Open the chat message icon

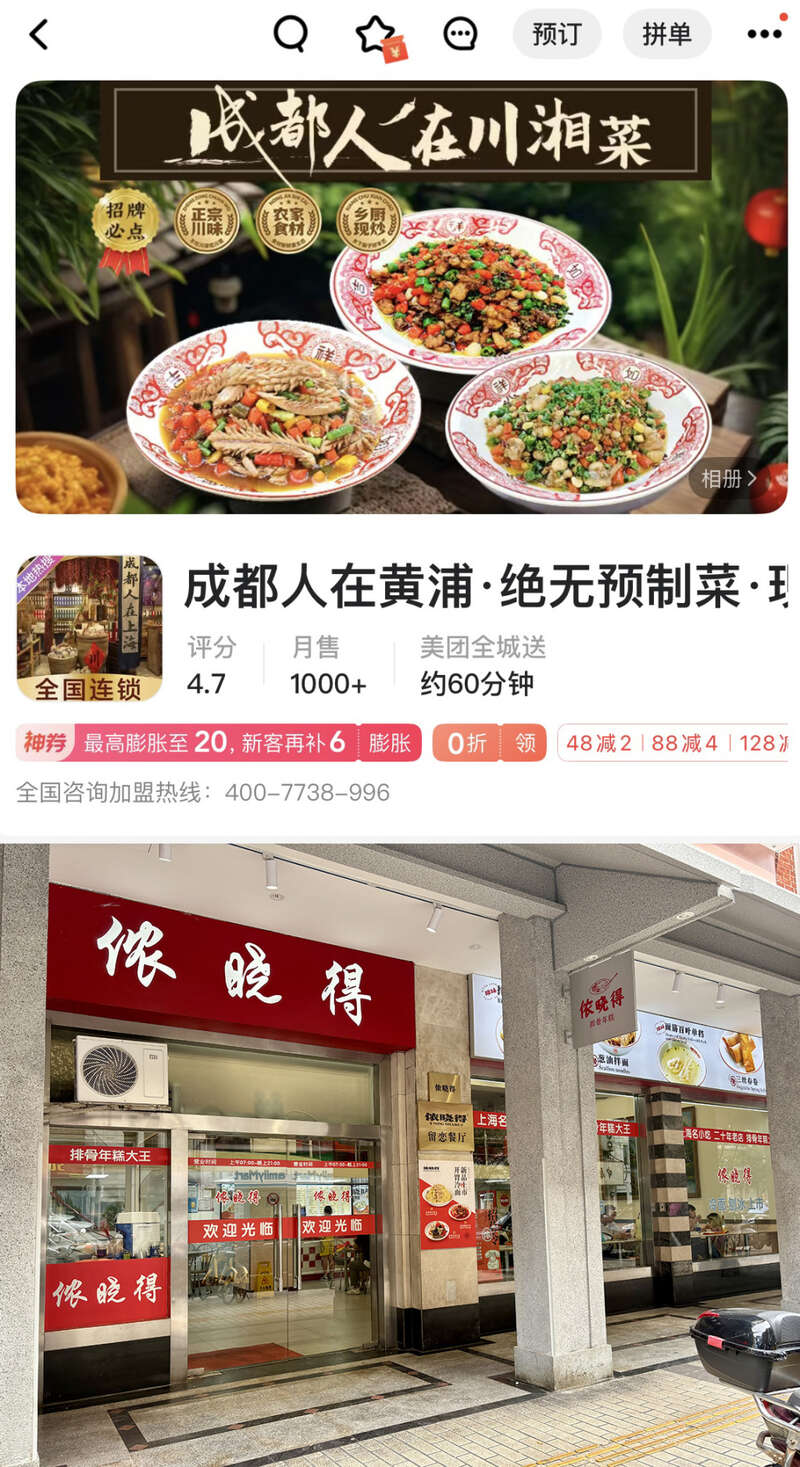click(x=460, y=35)
